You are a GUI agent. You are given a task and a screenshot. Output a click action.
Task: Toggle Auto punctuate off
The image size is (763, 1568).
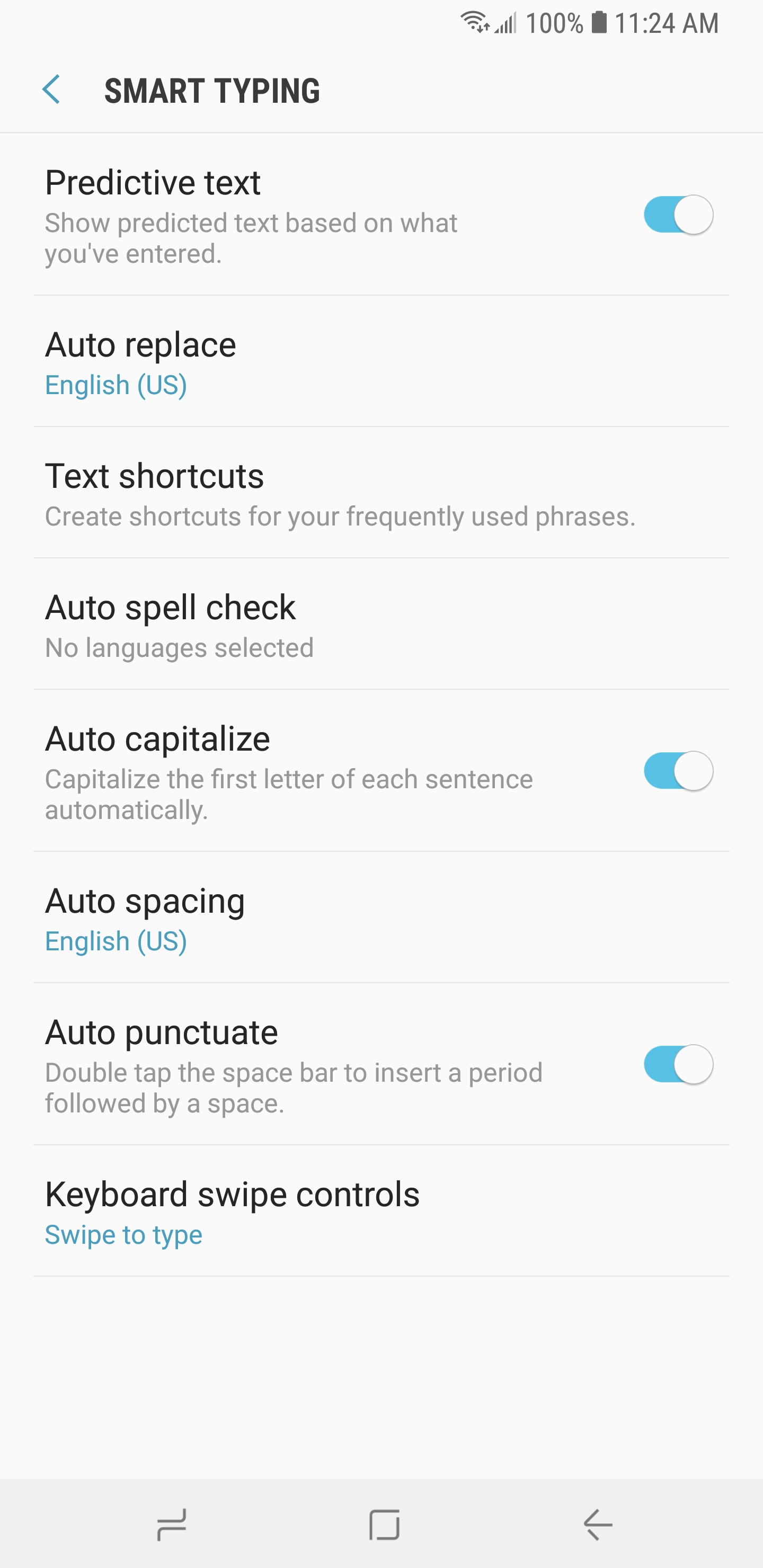(678, 1065)
